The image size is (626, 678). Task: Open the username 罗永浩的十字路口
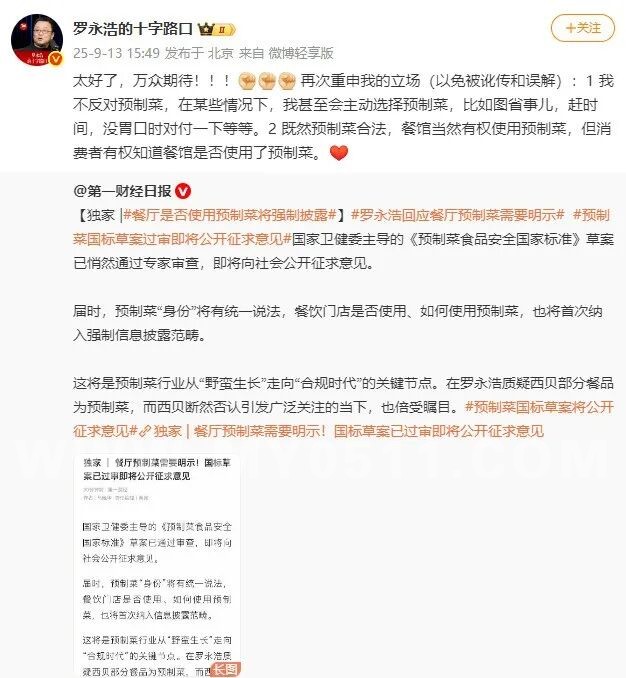[133, 29]
